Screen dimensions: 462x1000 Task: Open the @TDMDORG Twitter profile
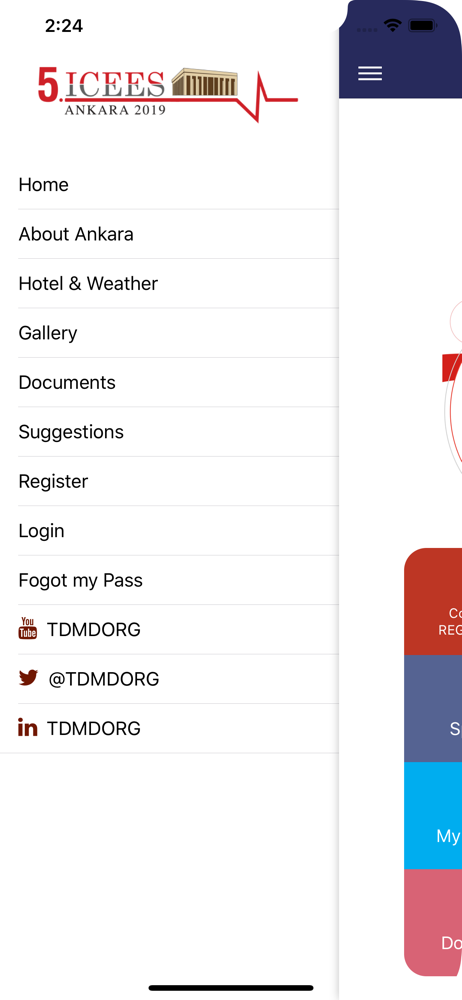point(169,679)
